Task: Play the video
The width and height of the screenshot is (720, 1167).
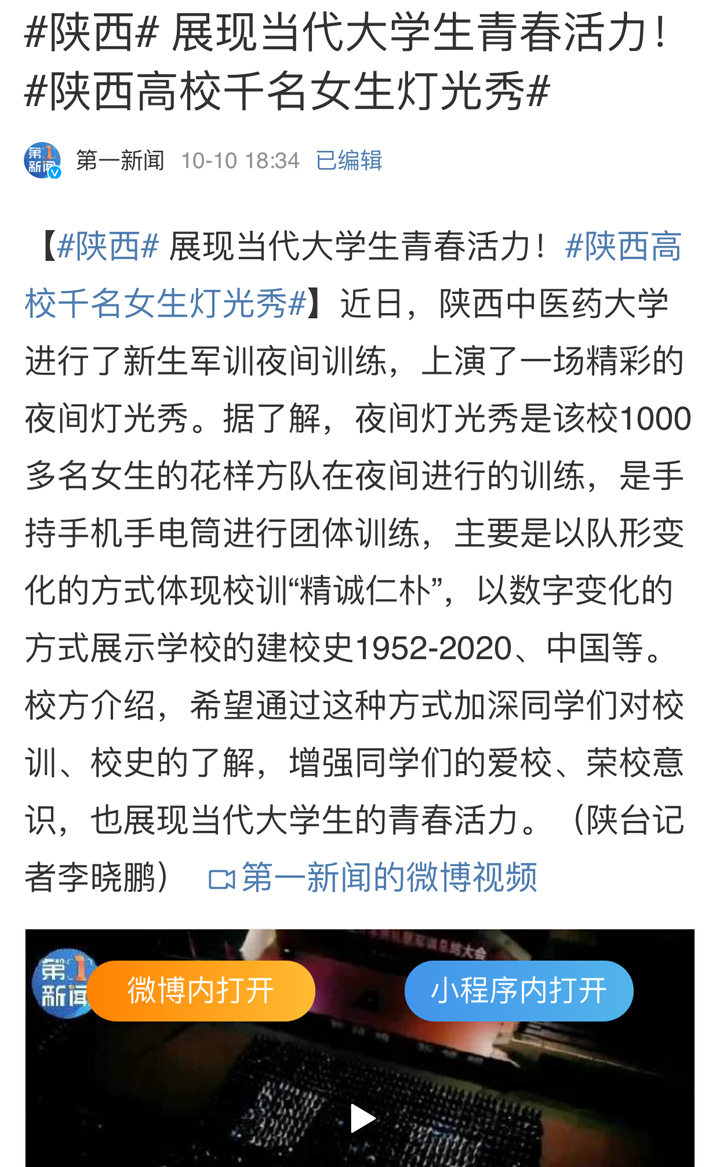Action: point(361,1118)
